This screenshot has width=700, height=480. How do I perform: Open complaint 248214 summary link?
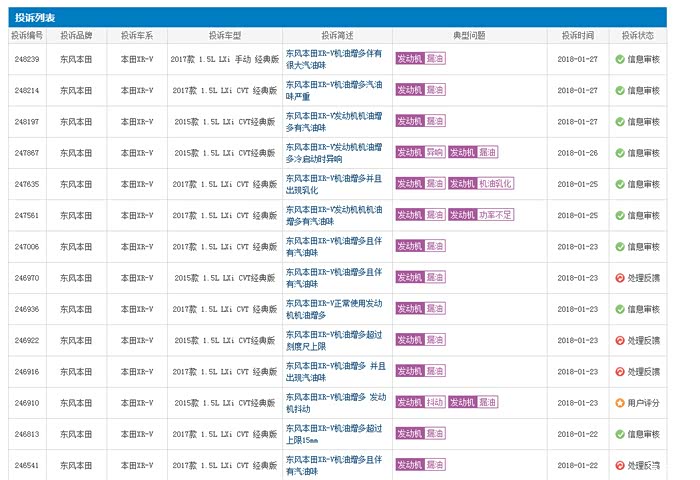tap(333, 90)
